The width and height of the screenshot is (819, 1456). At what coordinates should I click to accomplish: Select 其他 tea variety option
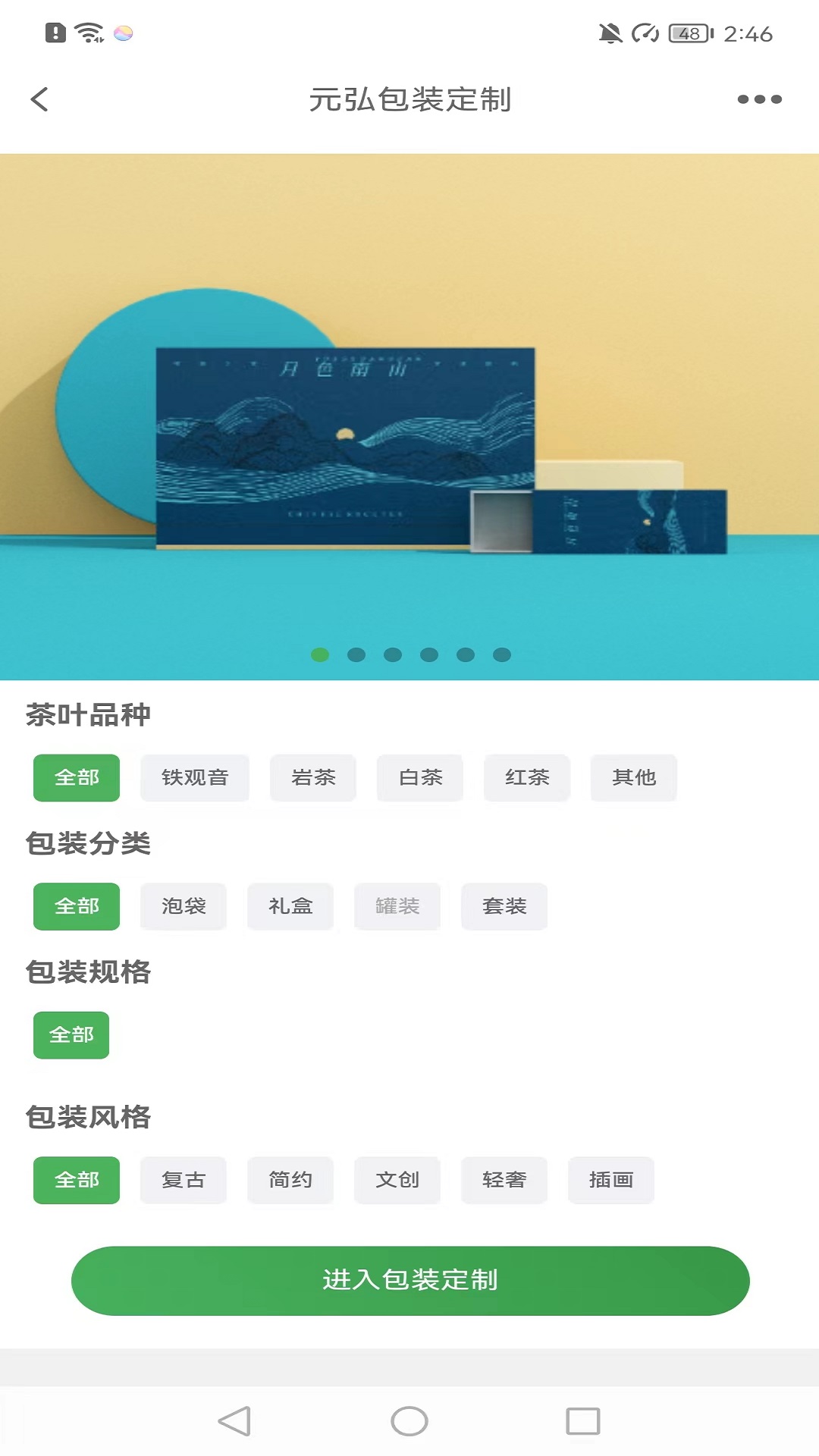634,778
